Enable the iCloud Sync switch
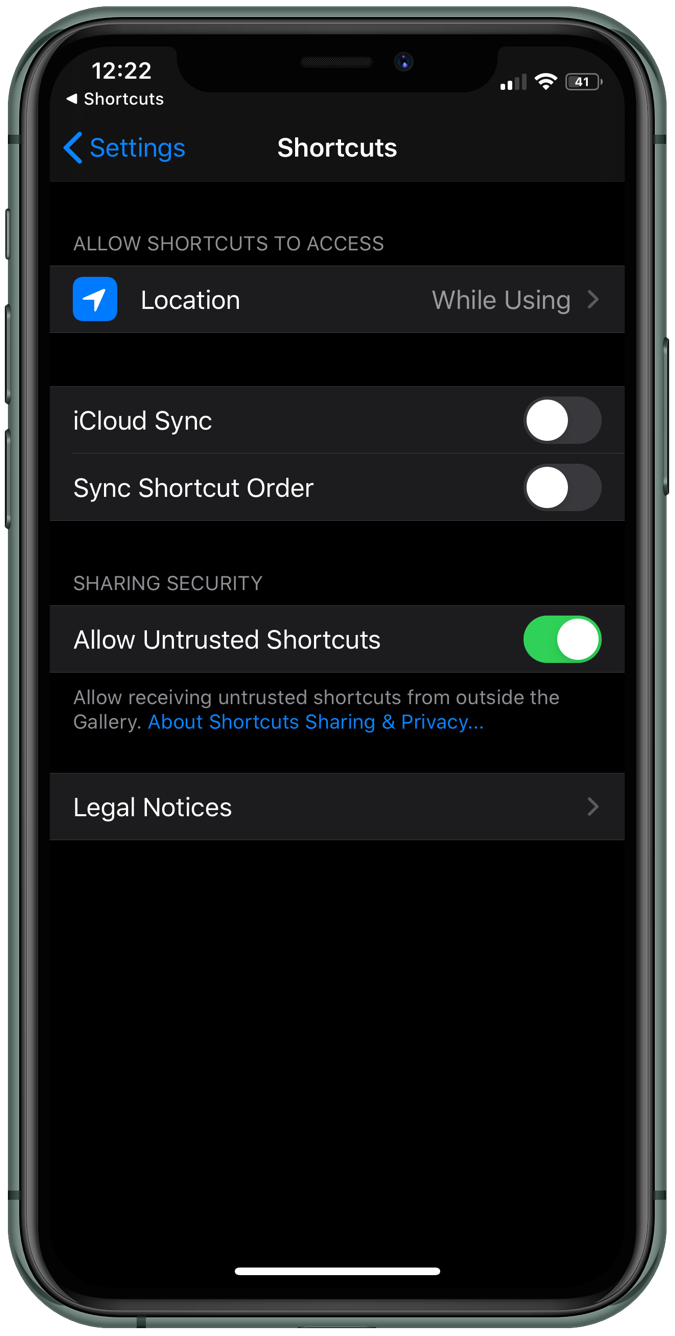Screen dimensions: 675x1336 [562, 421]
